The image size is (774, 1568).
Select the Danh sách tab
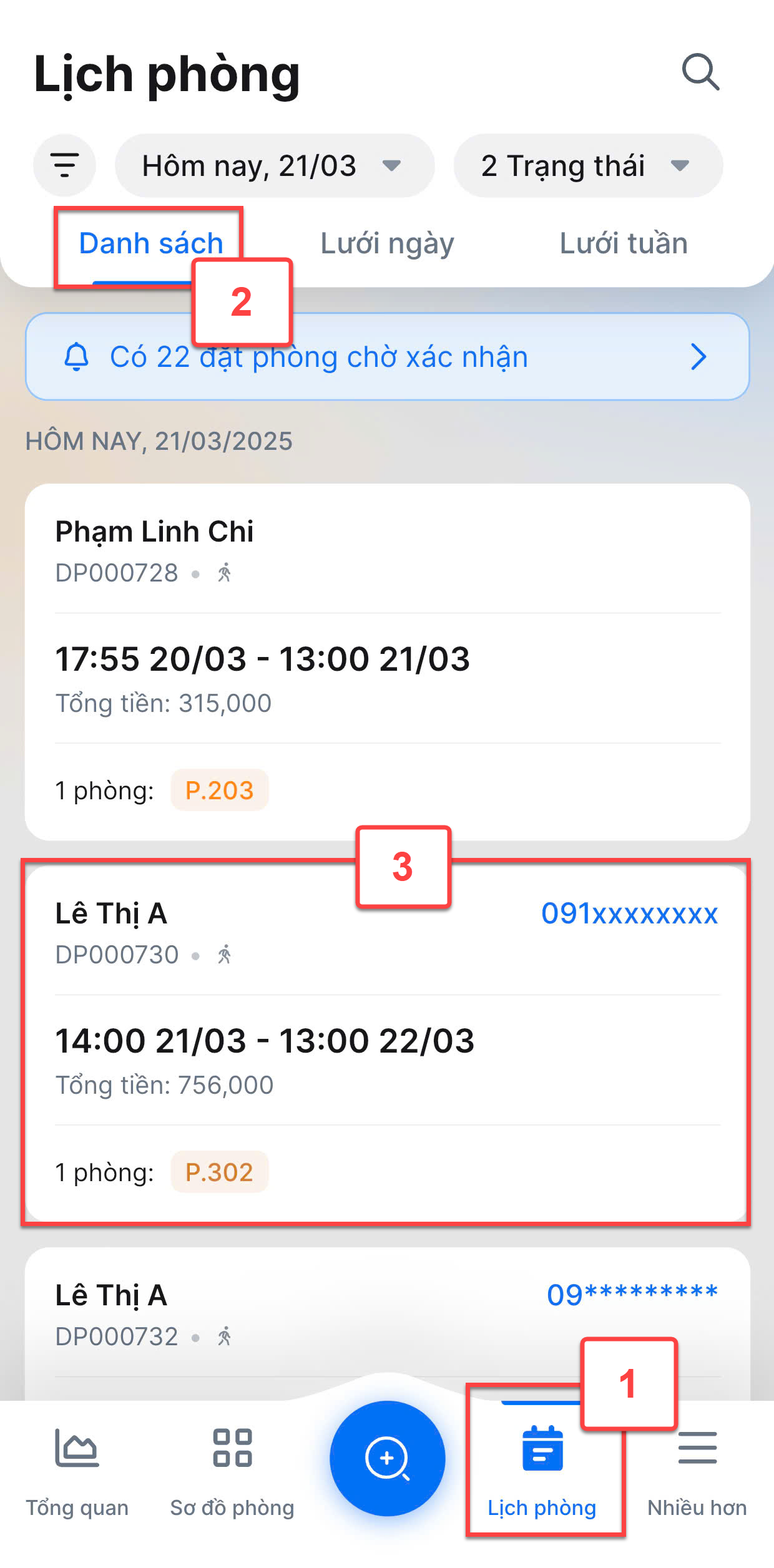[150, 243]
